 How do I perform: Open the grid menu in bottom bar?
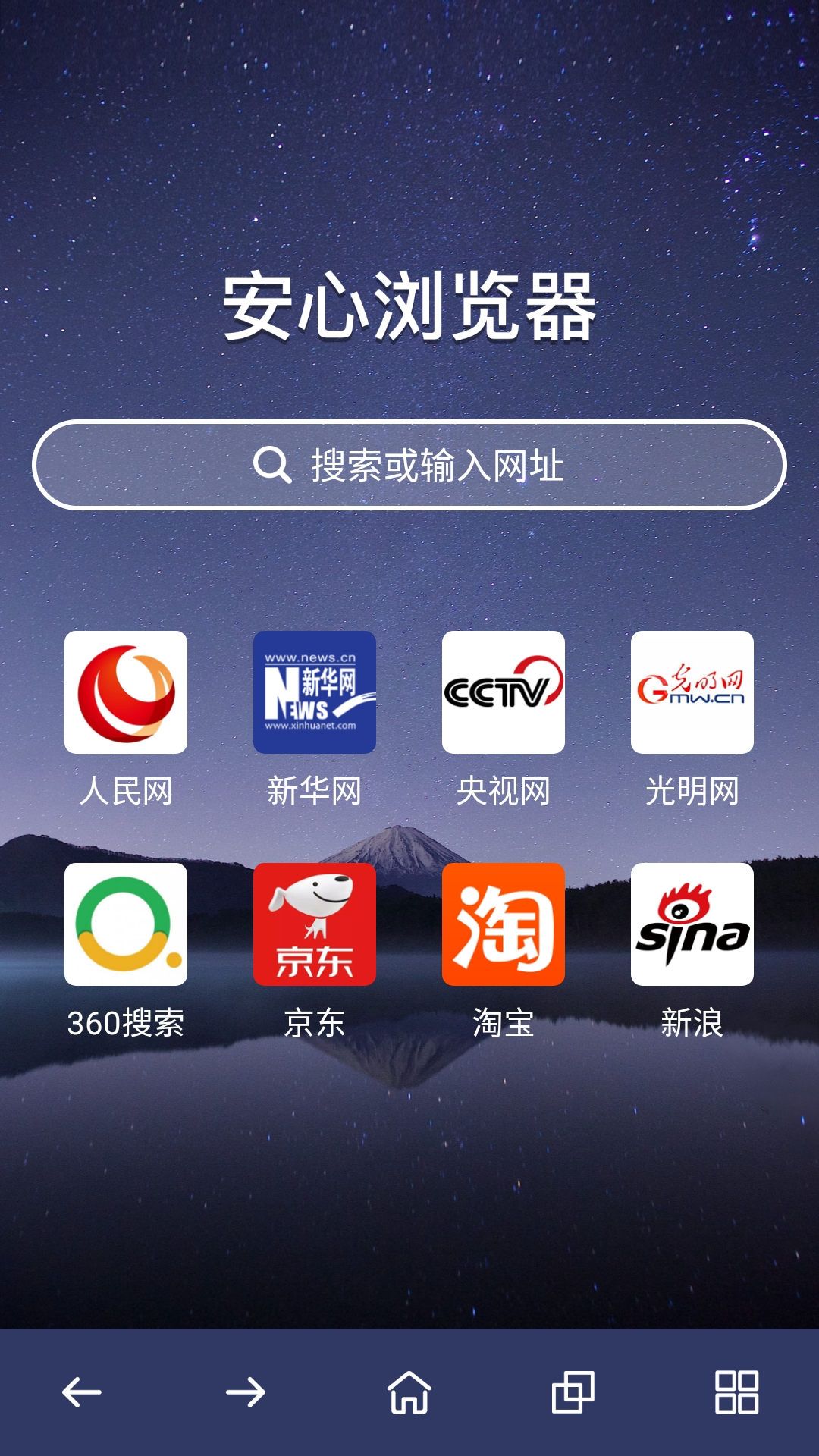tap(737, 1392)
